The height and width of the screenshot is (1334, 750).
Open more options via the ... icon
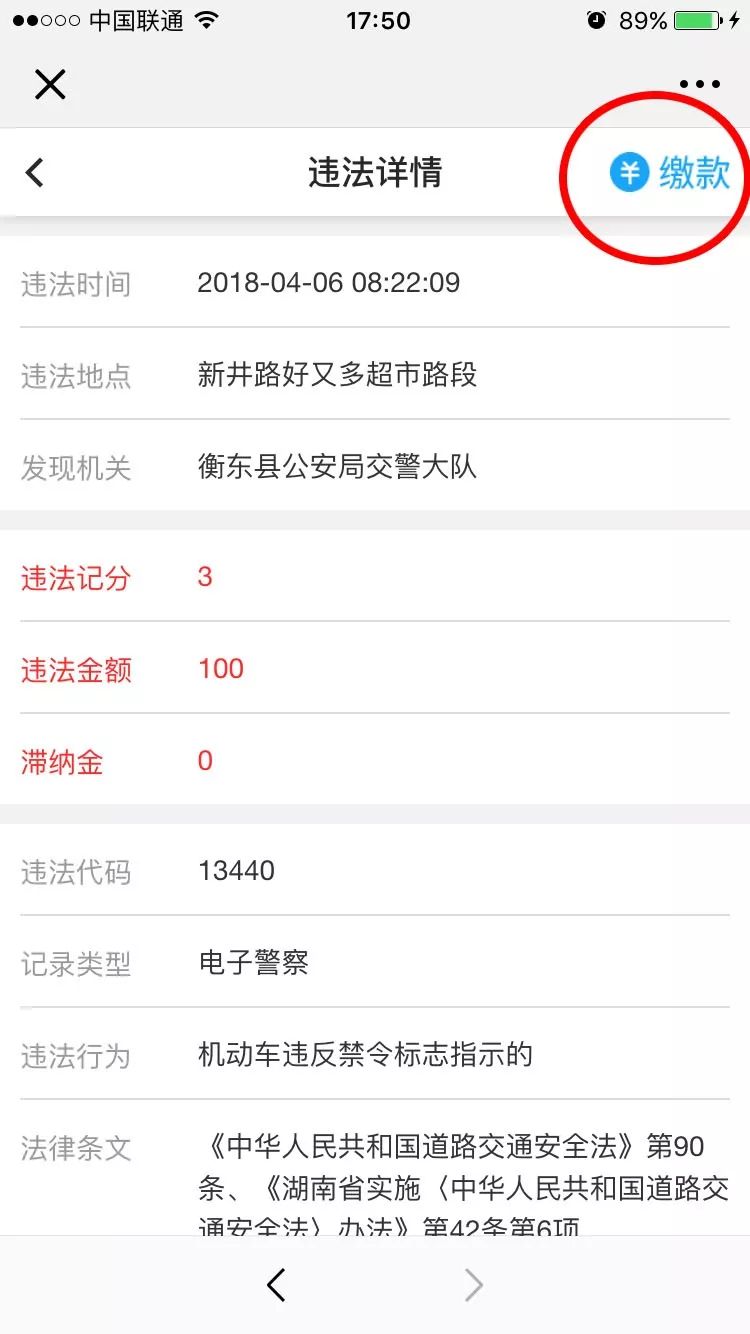699,84
